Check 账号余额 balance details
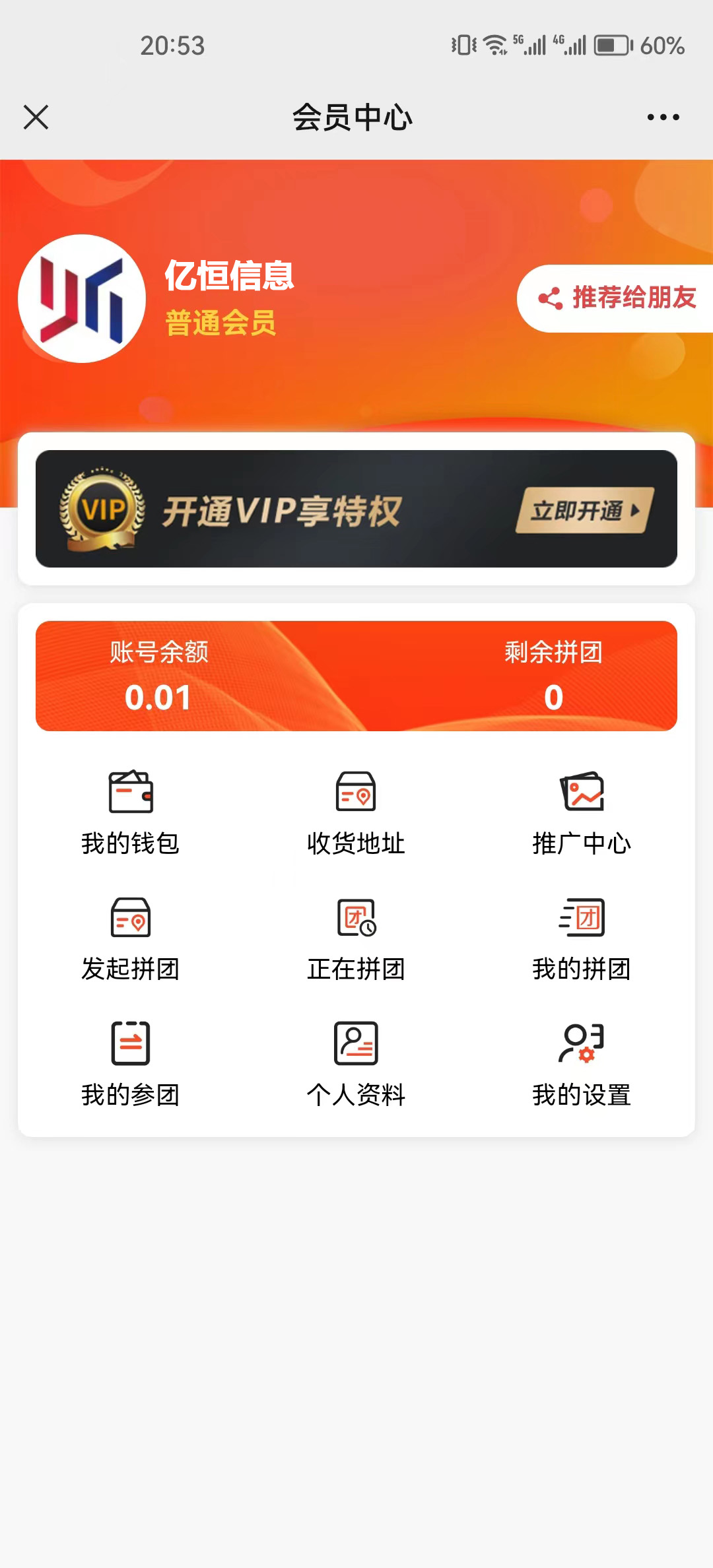The width and height of the screenshot is (713, 1568). [x=158, y=677]
